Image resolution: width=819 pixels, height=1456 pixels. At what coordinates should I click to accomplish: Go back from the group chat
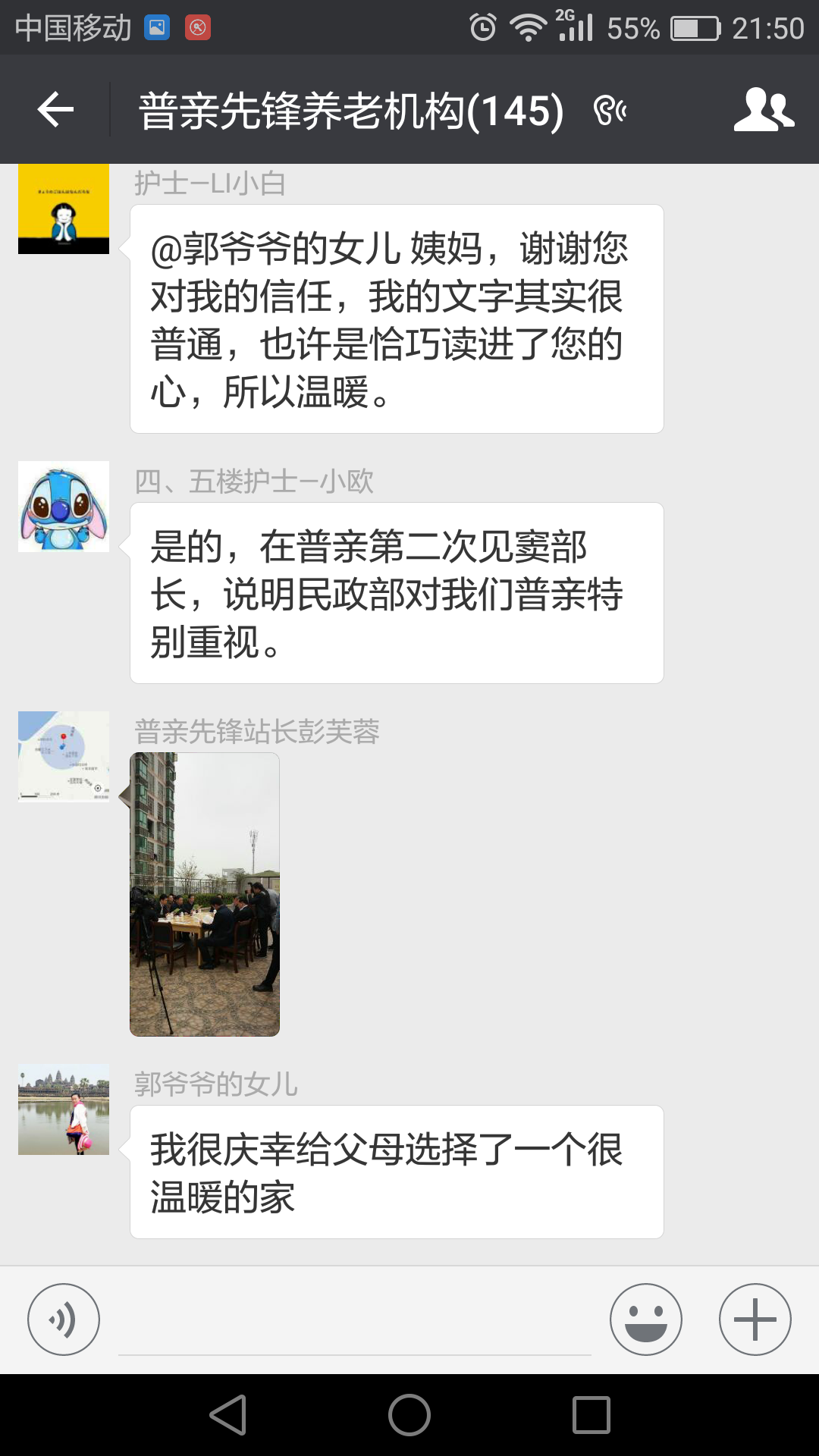click(x=55, y=111)
